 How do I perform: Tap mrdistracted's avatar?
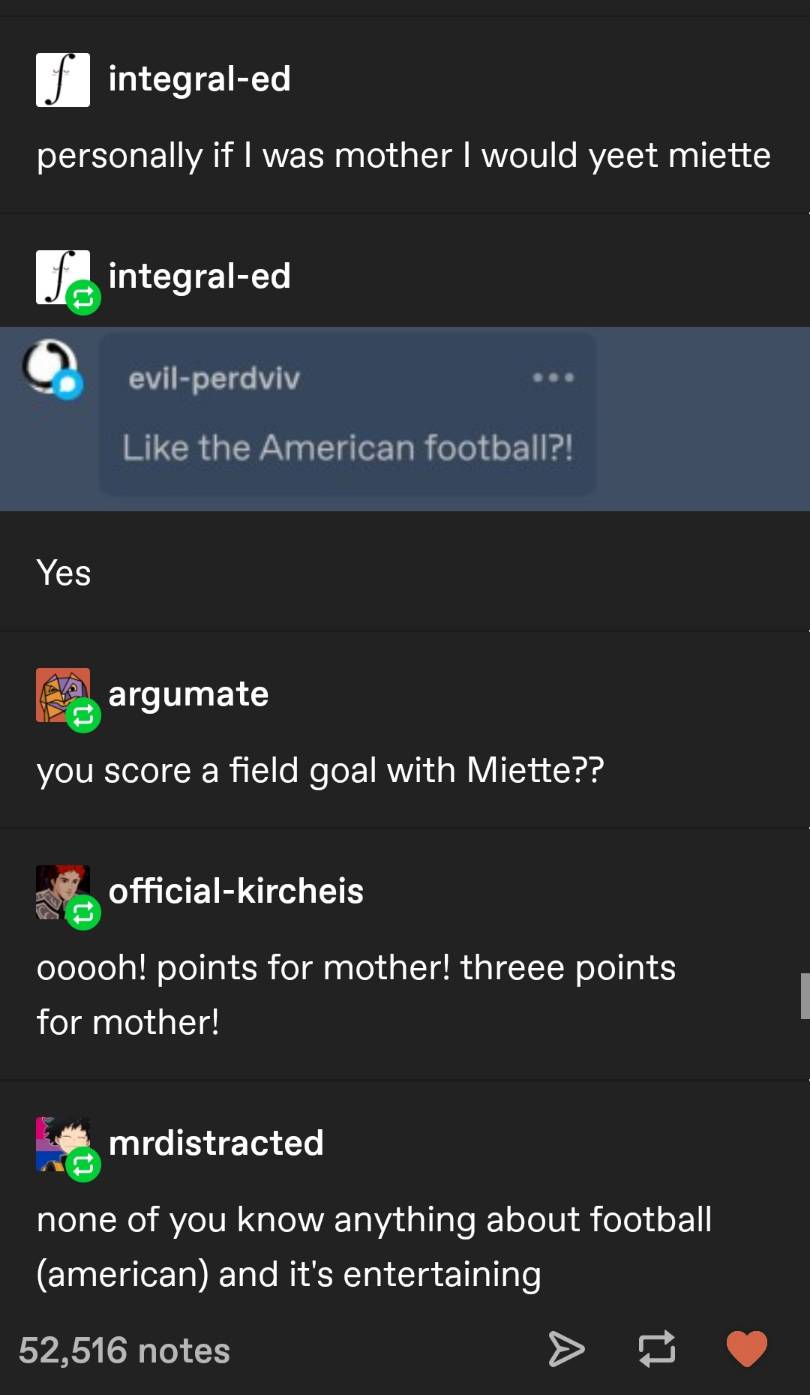[x=64, y=1143]
